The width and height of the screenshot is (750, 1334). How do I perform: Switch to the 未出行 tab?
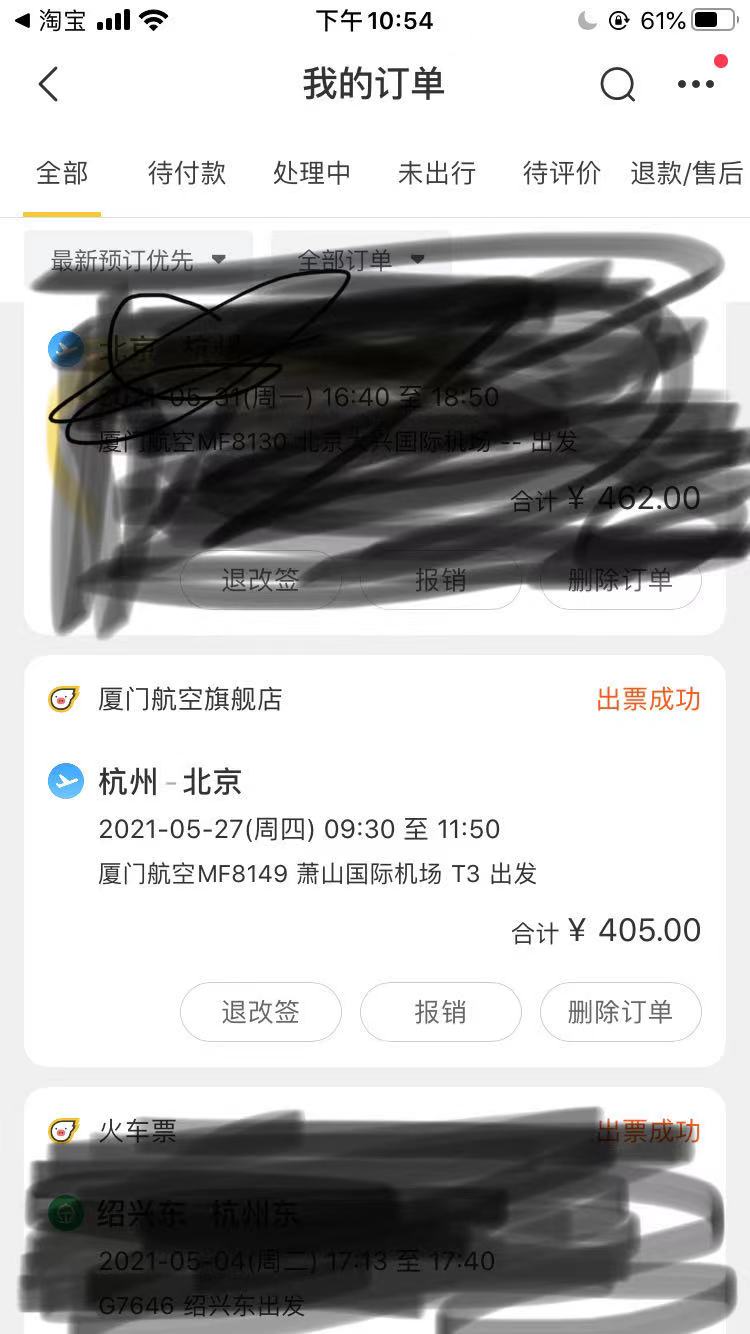437,173
